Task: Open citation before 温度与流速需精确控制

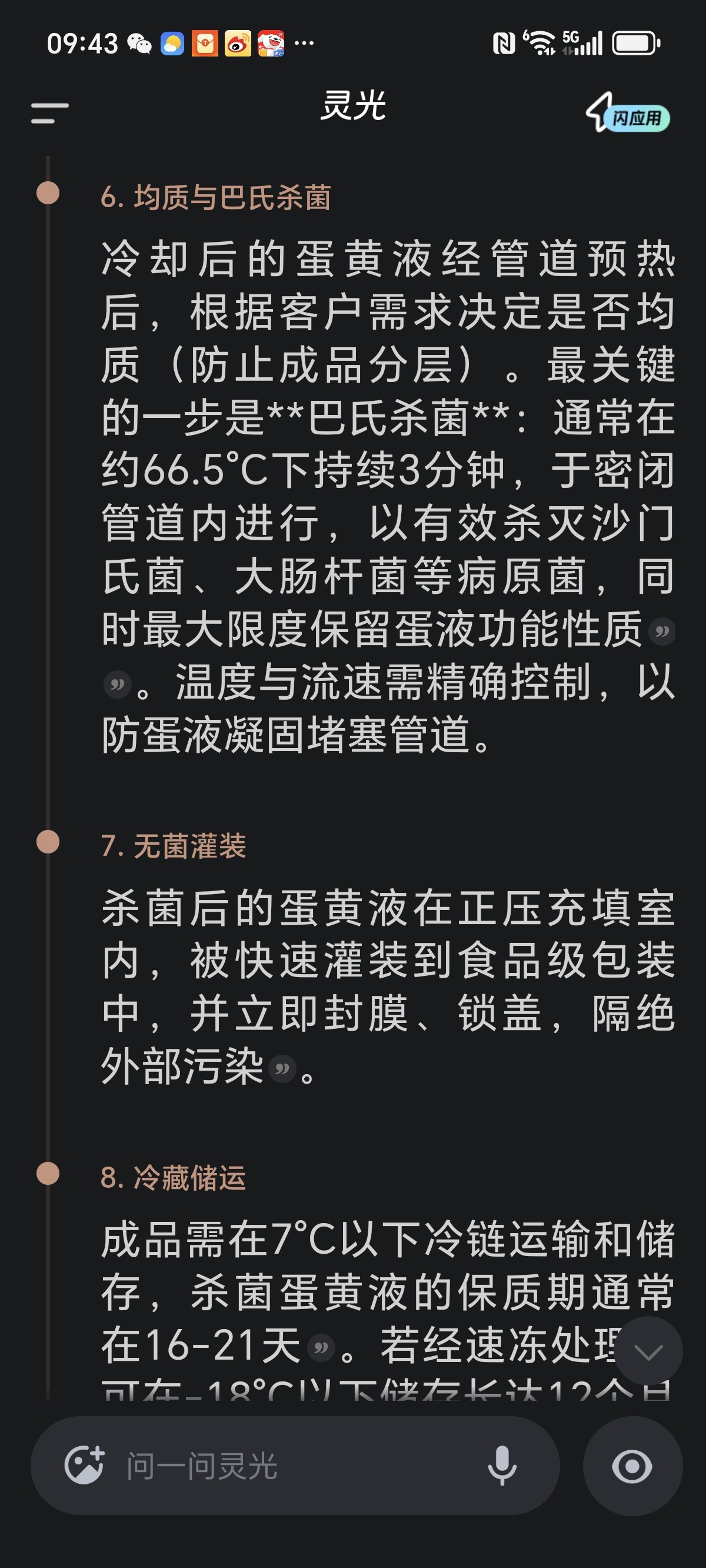Action: (118, 685)
